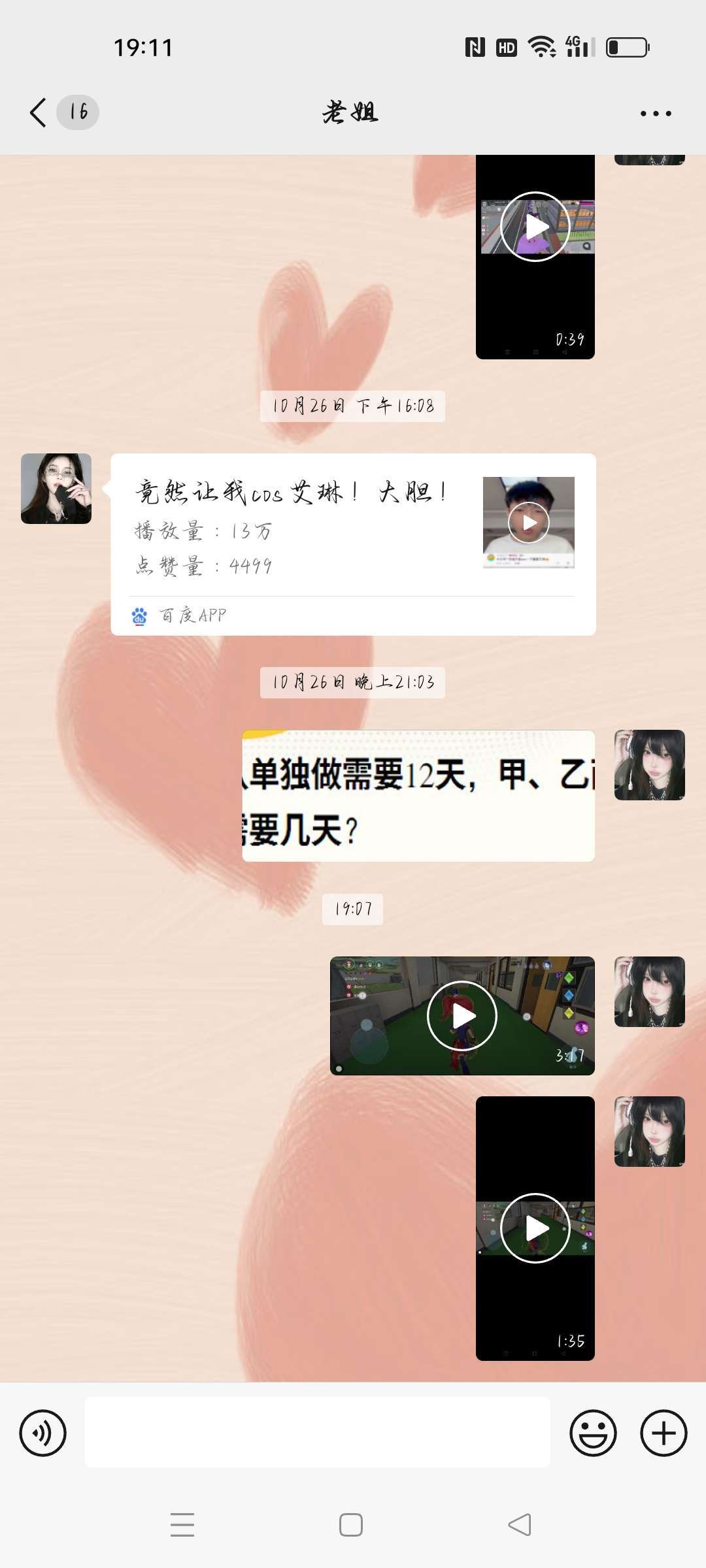Open the math question image message
Image resolution: width=706 pixels, height=1568 pixels.
click(418, 795)
